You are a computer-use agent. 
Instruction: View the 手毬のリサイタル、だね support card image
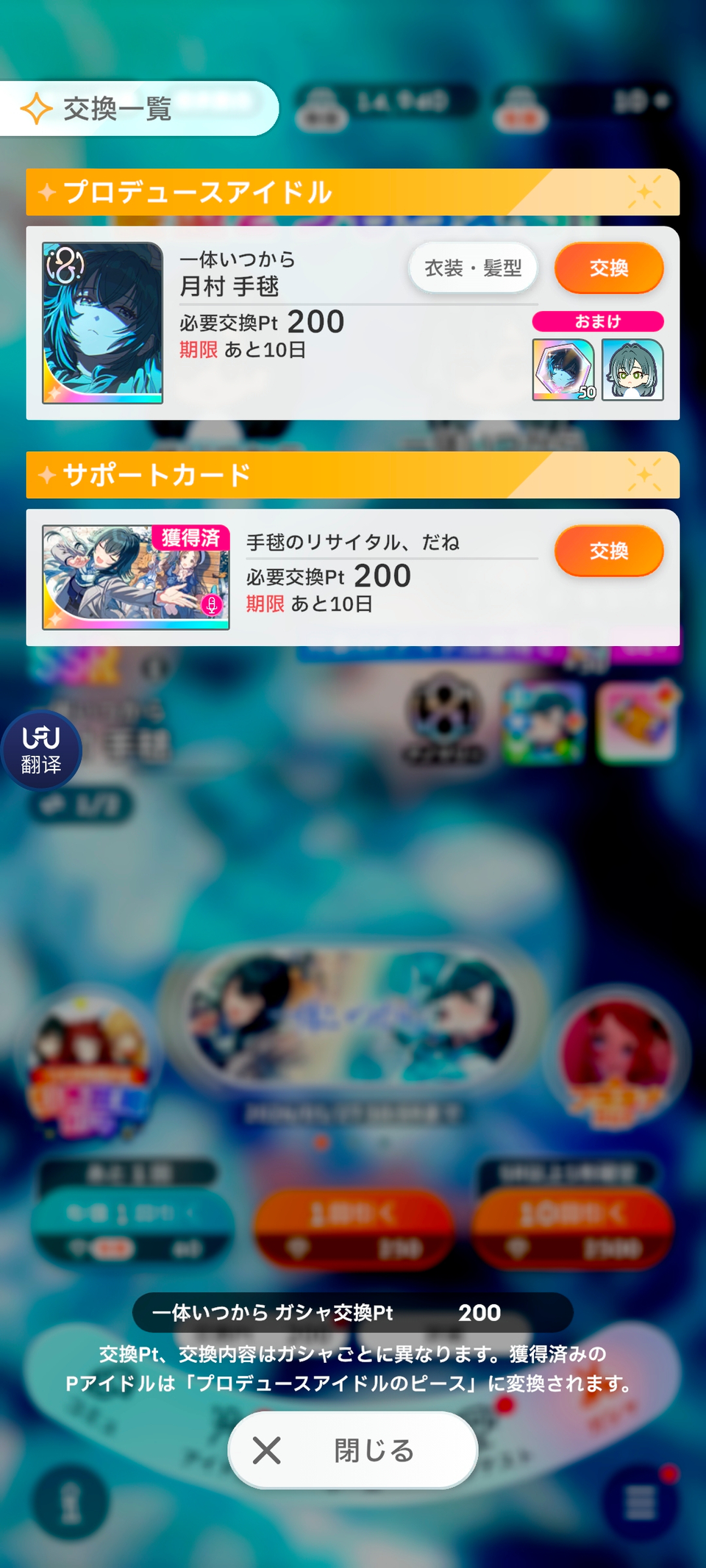(x=136, y=578)
